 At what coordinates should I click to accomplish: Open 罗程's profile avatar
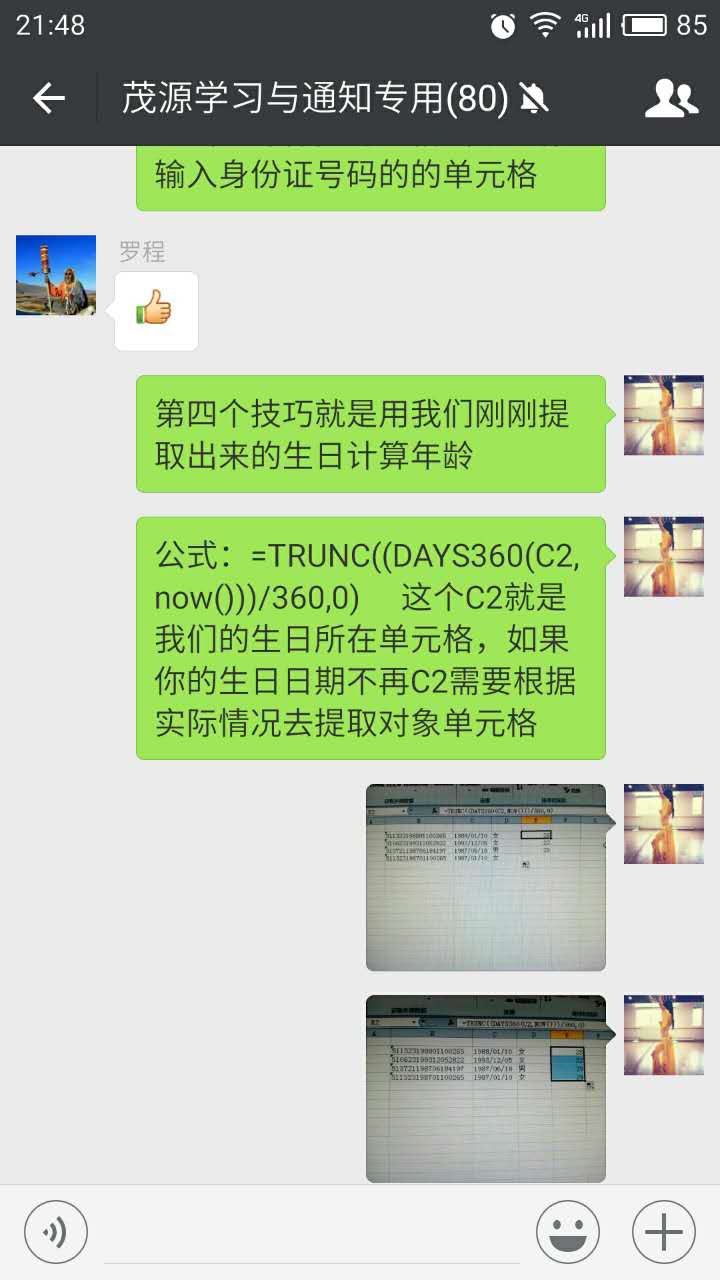point(56,275)
